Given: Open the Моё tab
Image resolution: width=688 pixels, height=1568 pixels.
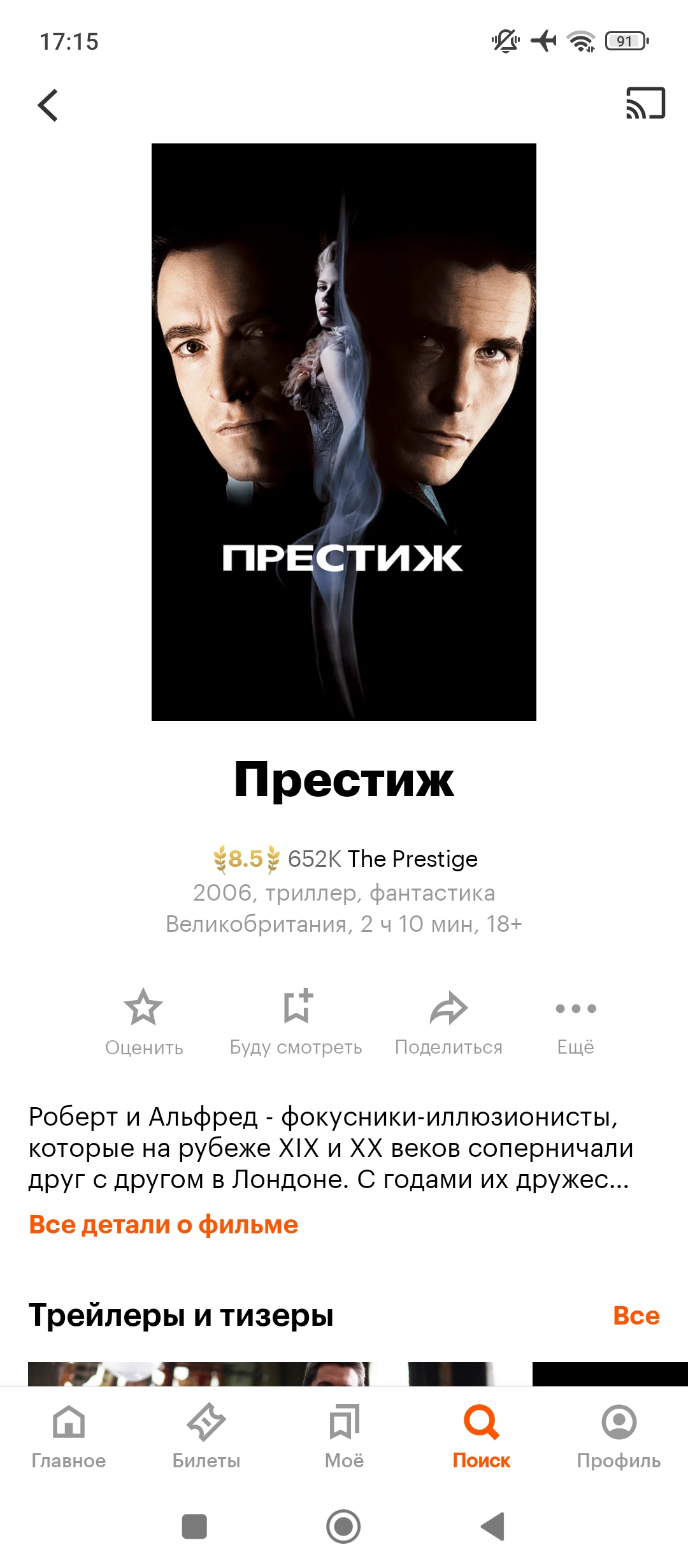Looking at the screenshot, I should coord(344,1435).
